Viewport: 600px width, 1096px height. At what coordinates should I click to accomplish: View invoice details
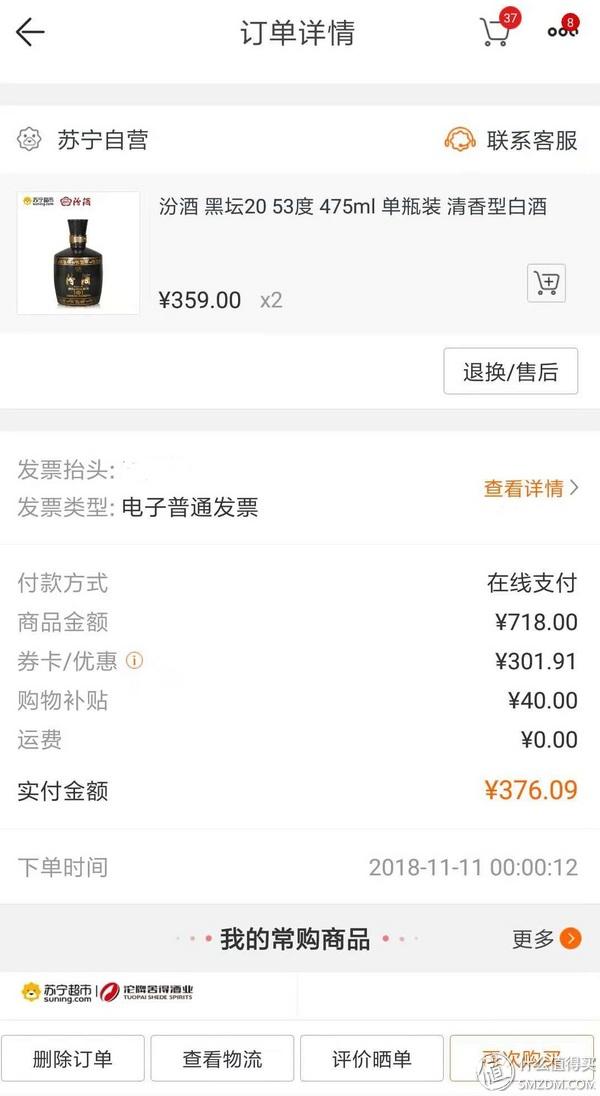pyautogui.click(x=530, y=488)
